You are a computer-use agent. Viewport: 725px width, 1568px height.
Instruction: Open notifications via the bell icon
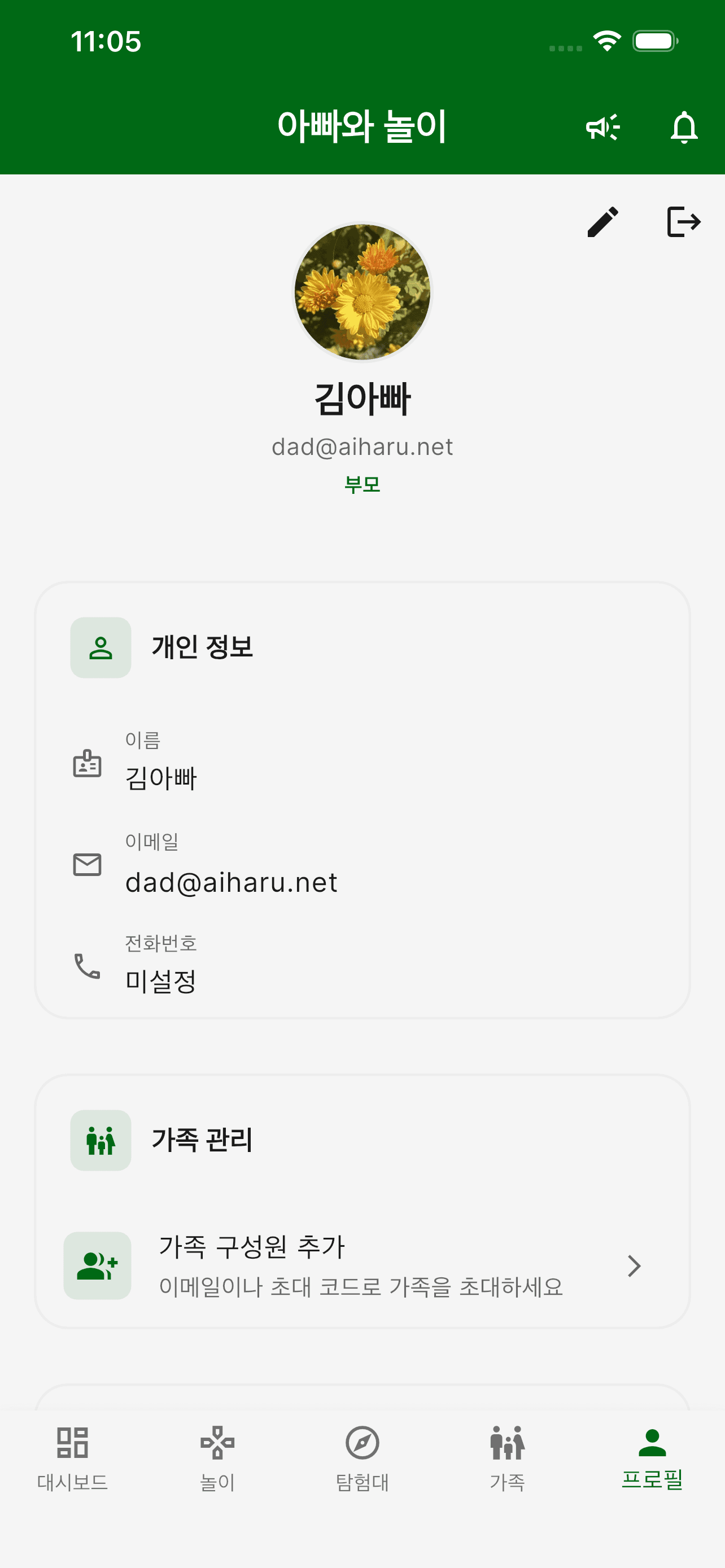(x=684, y=128)
